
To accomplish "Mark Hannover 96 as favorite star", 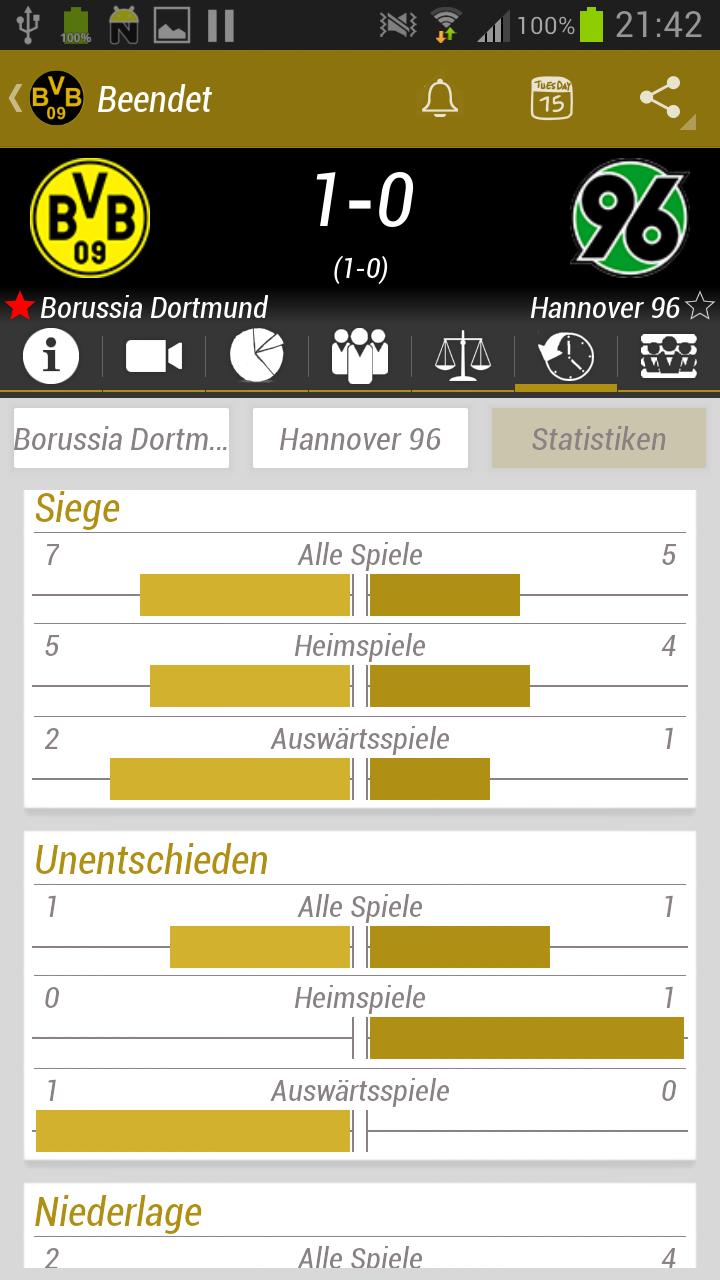I will [701, 307].
